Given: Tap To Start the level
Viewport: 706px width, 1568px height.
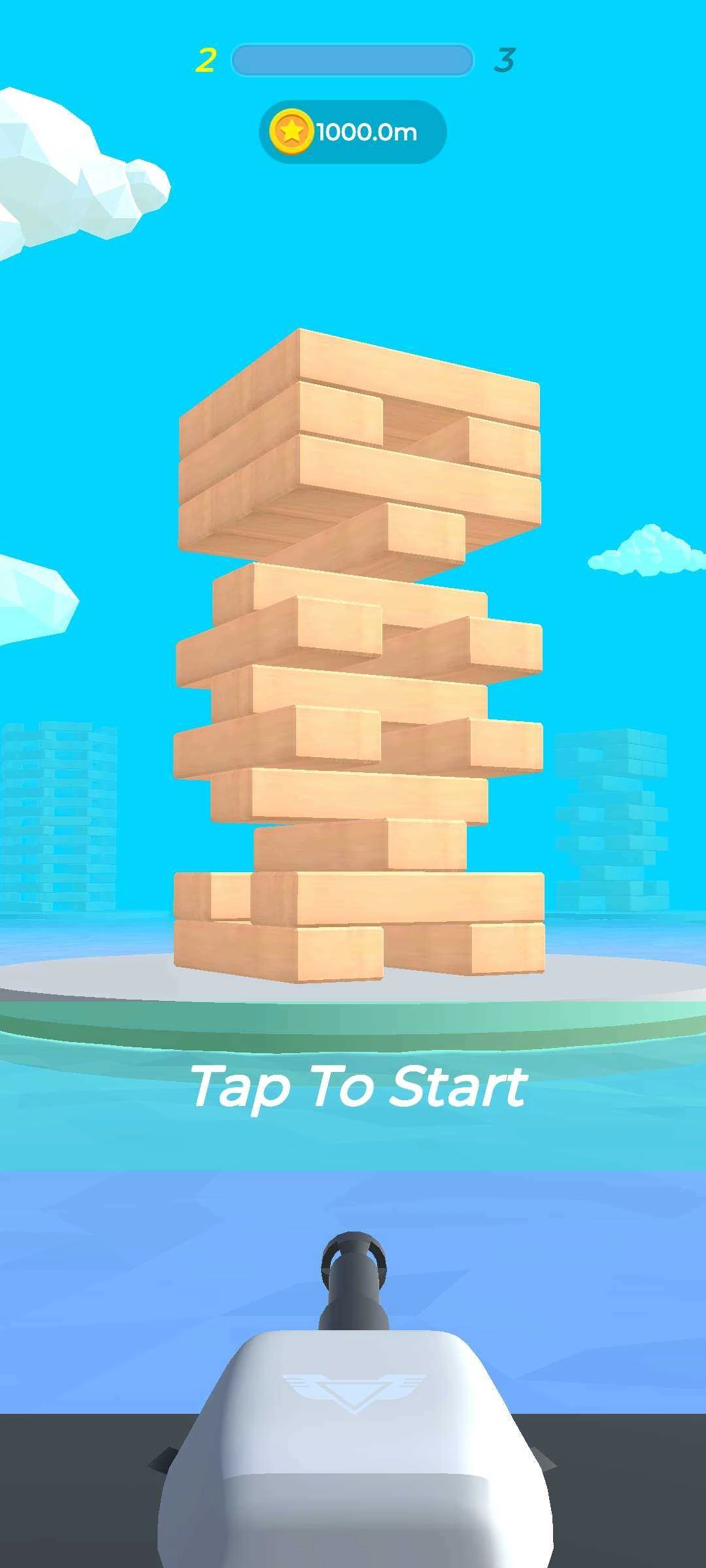Looking at the screenshot, I should [358, 1088].
